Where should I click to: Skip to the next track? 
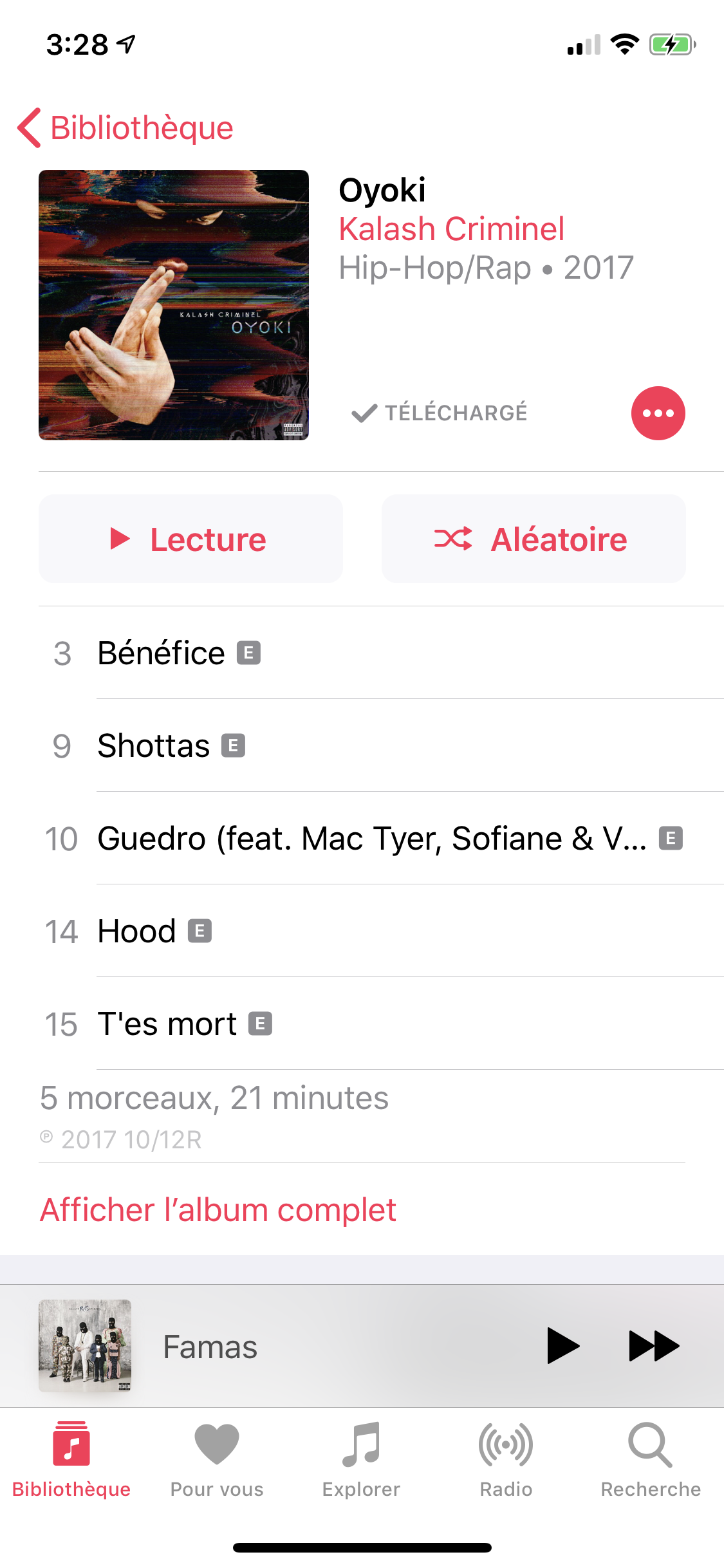click(x=654, y=1346)
